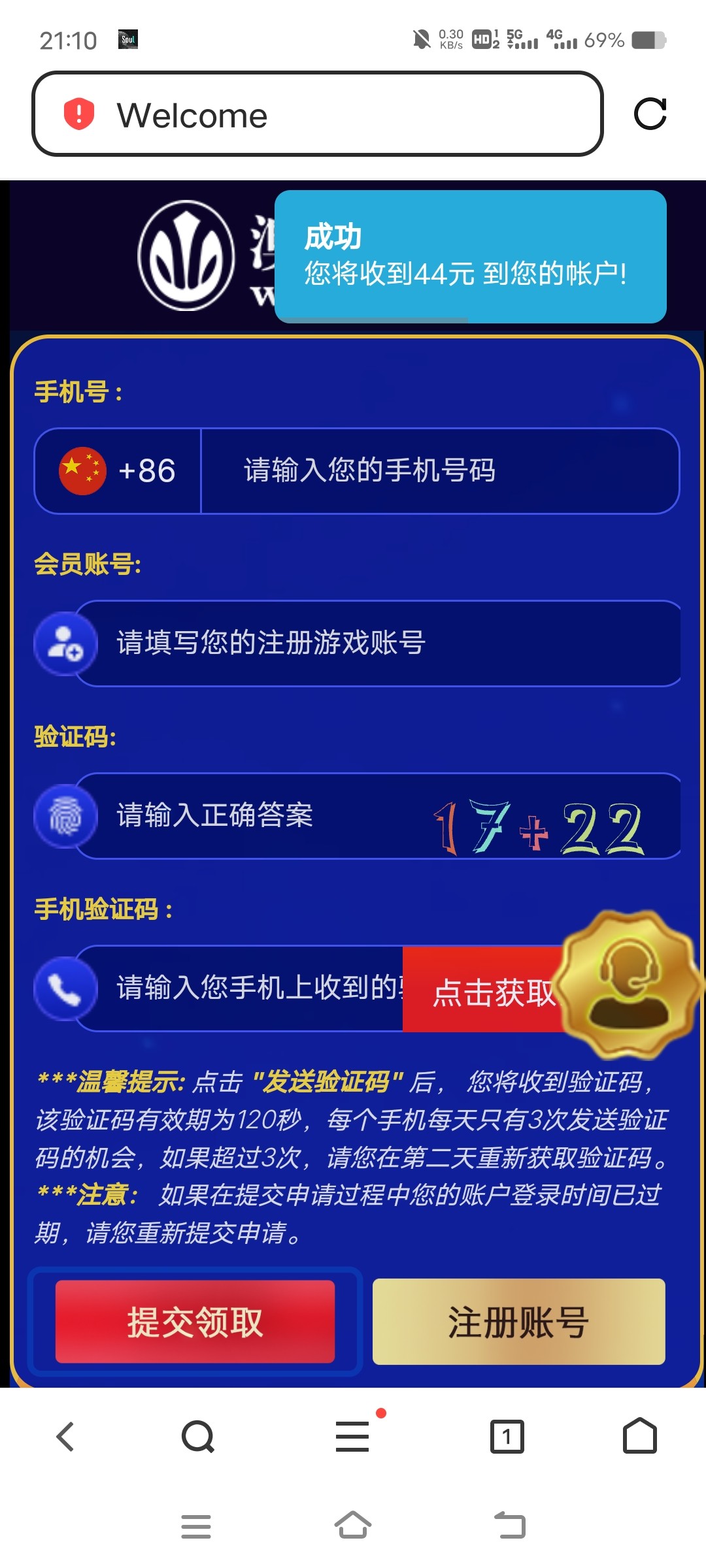Image resolution: width=706 pixels, height=1568 pixels.
Task: Reload the page with the refresh icon
Action: [650, 114]
